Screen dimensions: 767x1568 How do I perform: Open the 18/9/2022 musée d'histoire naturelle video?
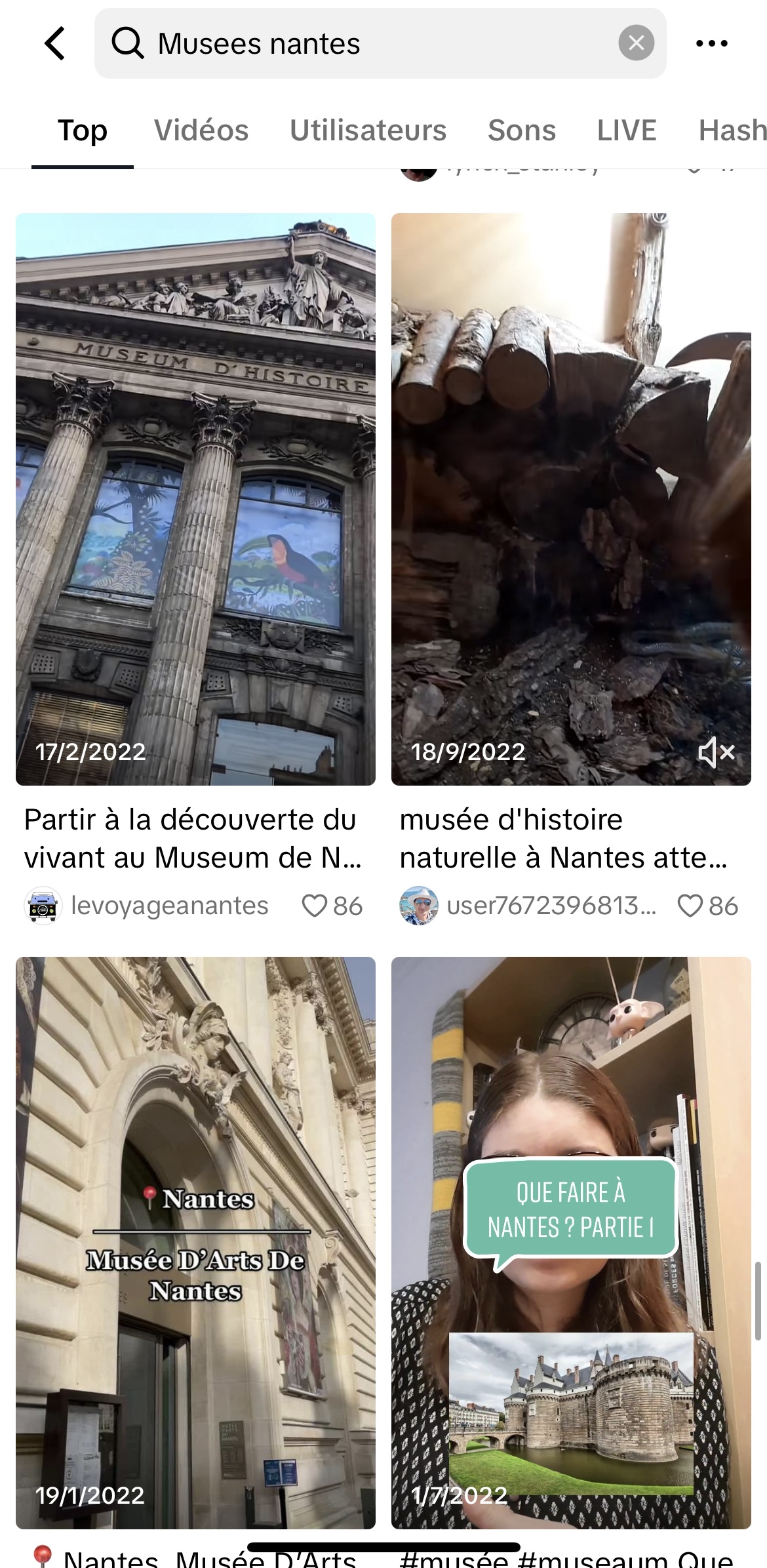(570, 498)
